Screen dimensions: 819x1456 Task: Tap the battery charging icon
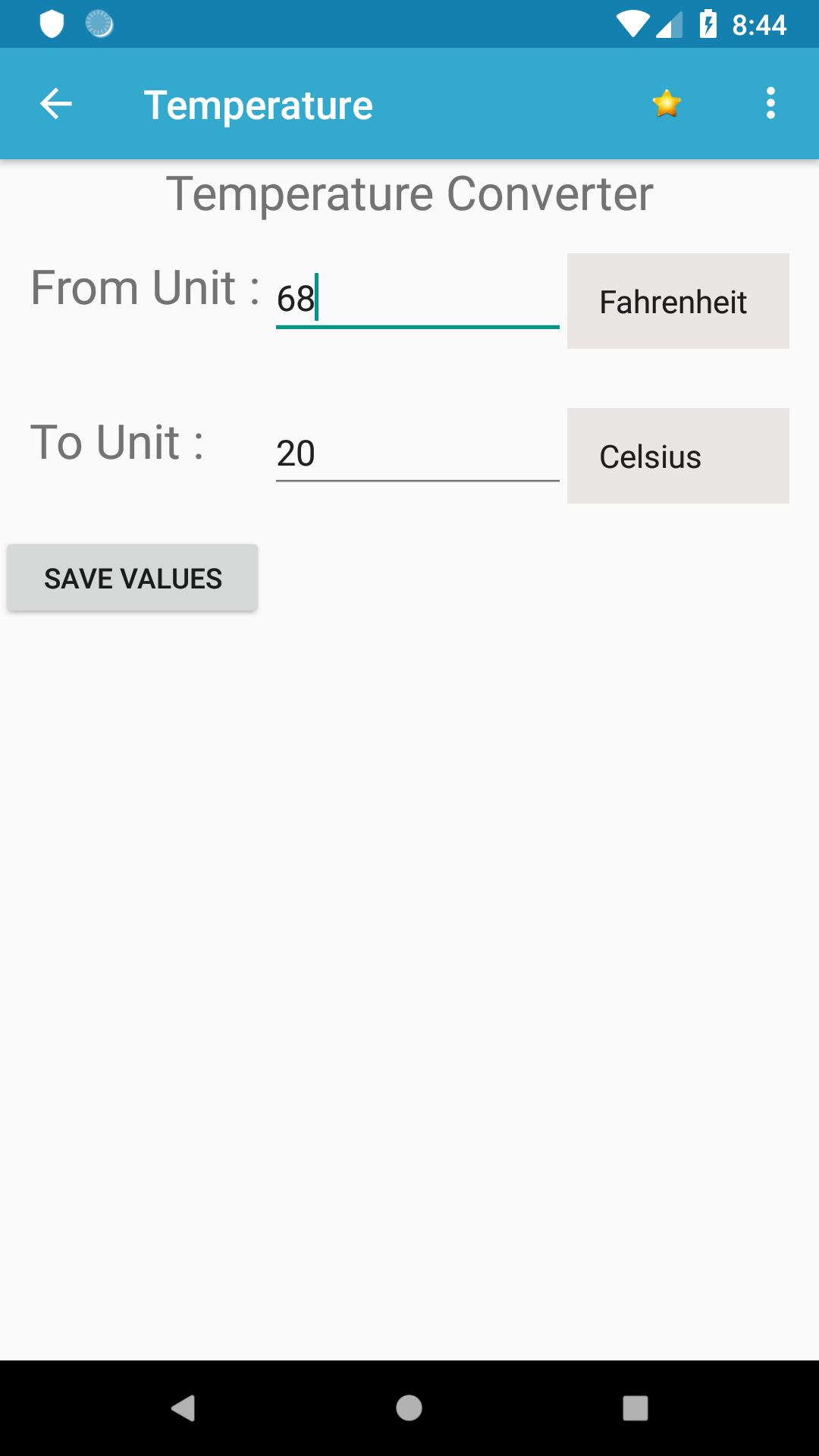coord(709,24)
